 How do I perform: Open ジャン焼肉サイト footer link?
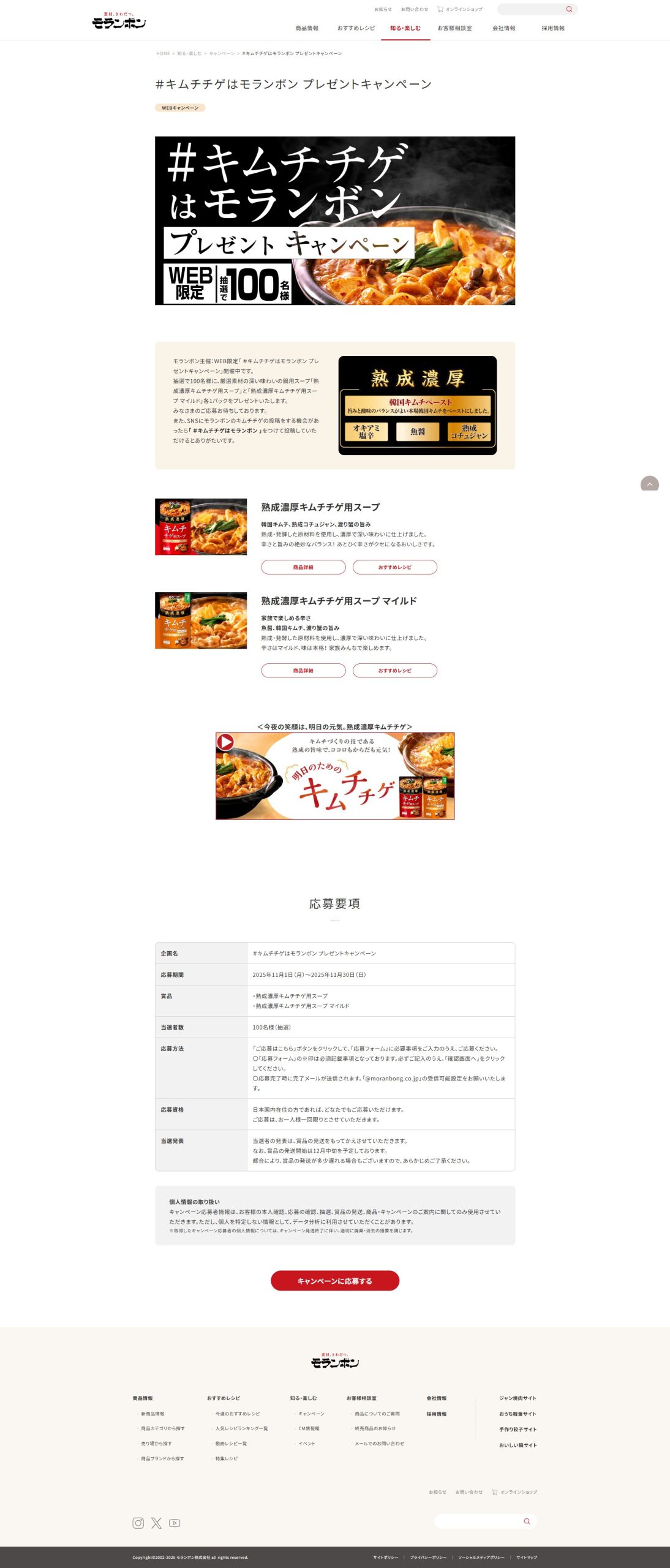click(518, 1398)
